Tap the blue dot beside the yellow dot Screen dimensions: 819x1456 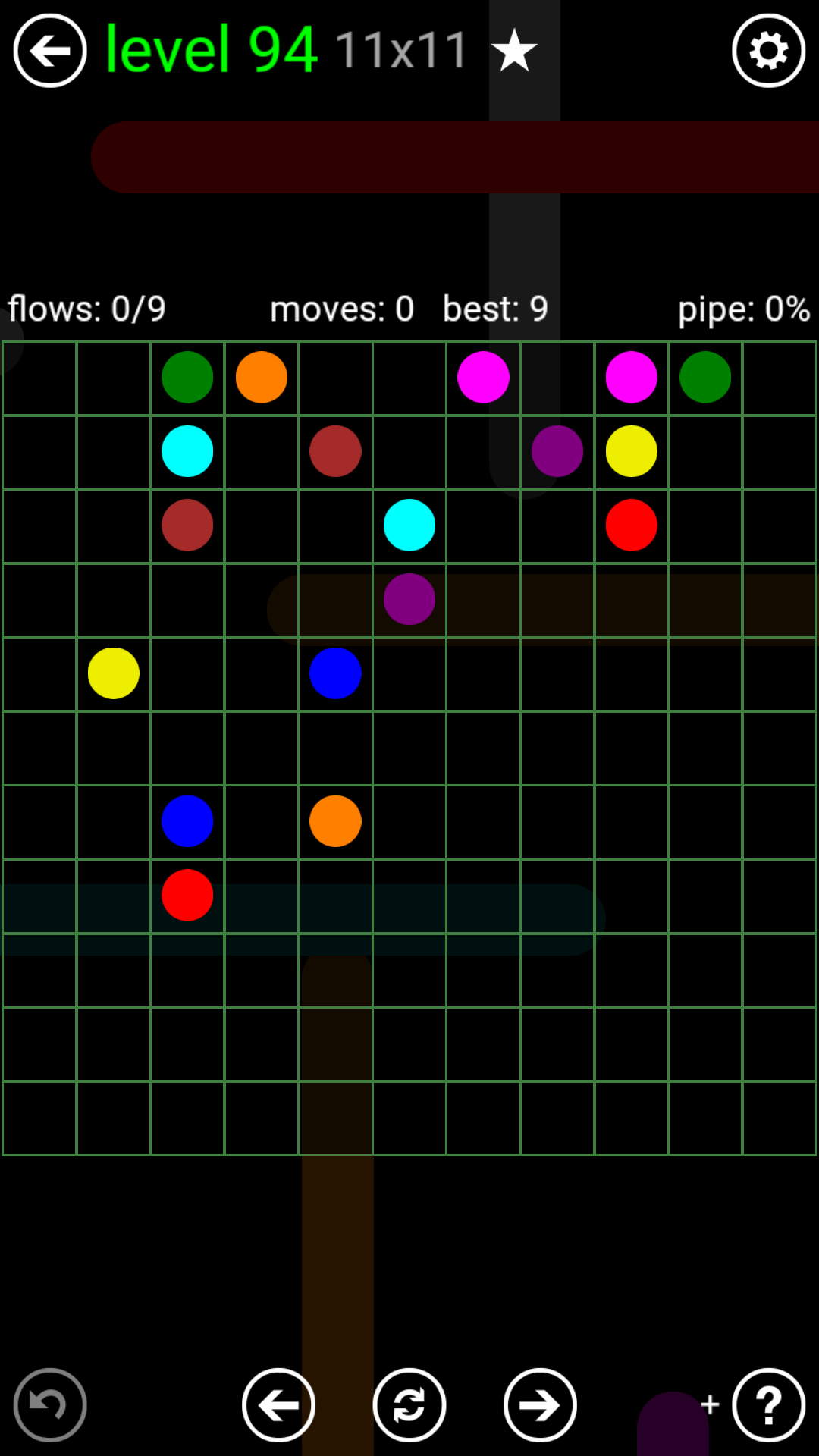pyautogui.click(x=335, y=673)
